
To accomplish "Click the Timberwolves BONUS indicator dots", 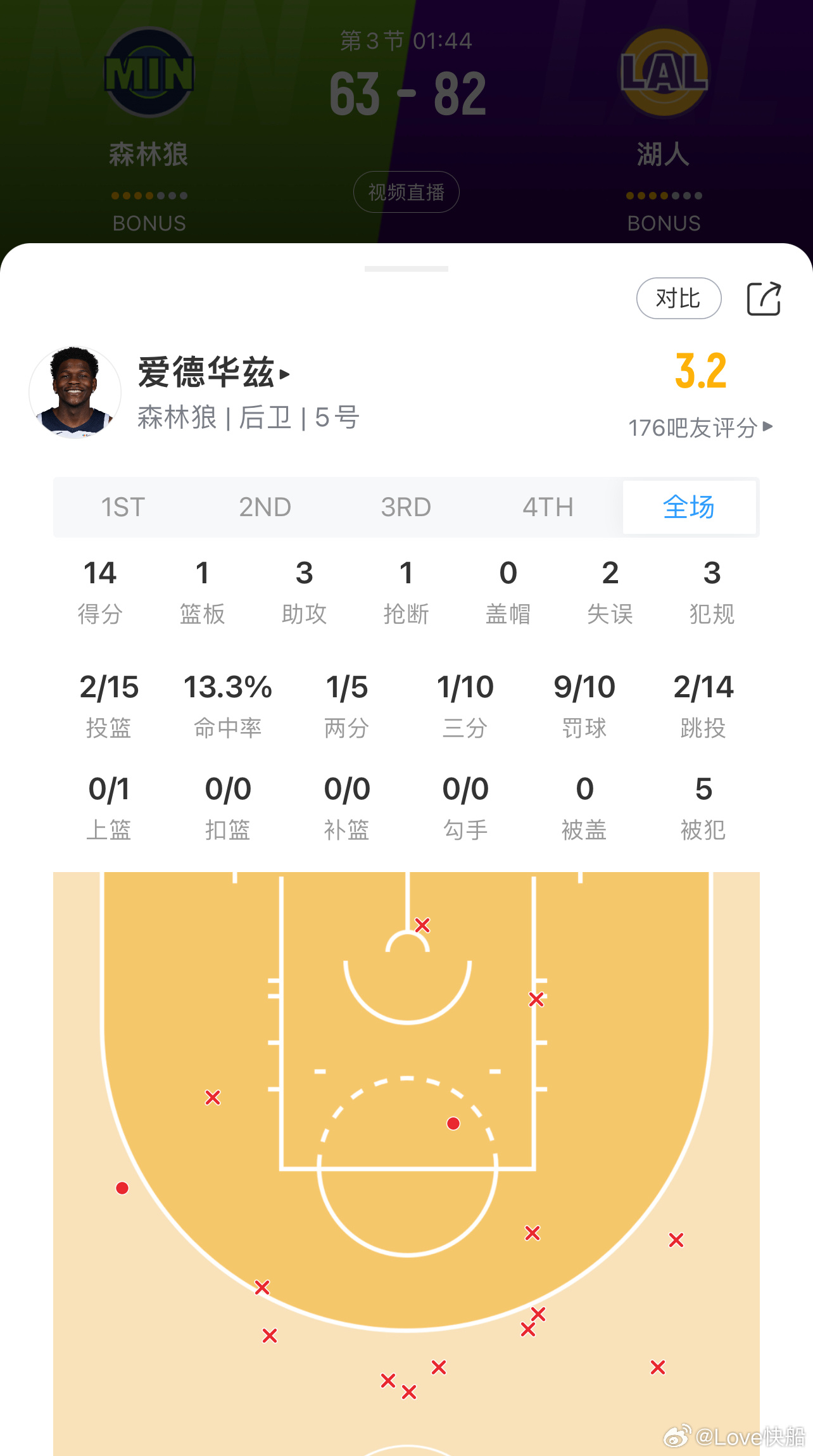I will [149, 196].
